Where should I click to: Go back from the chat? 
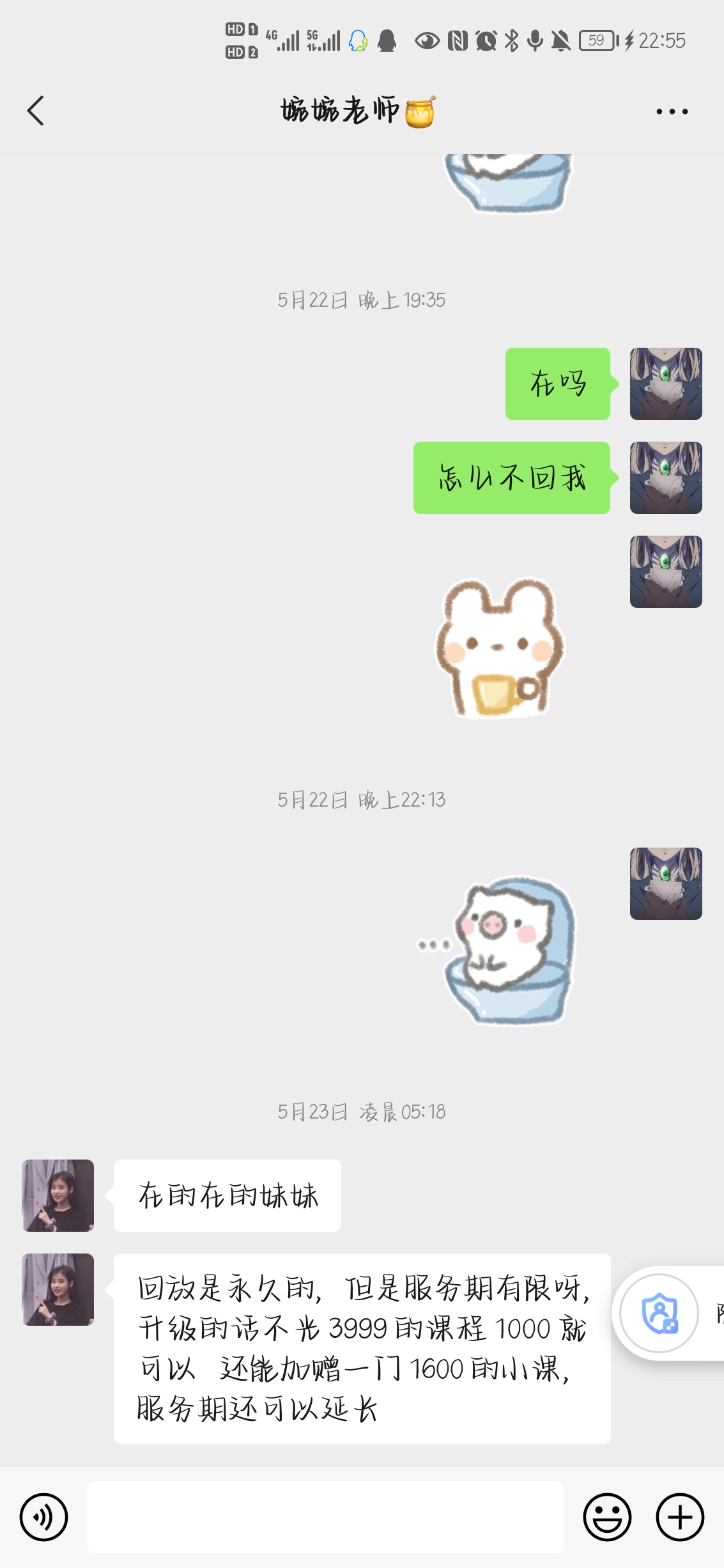tap(36, 111)
